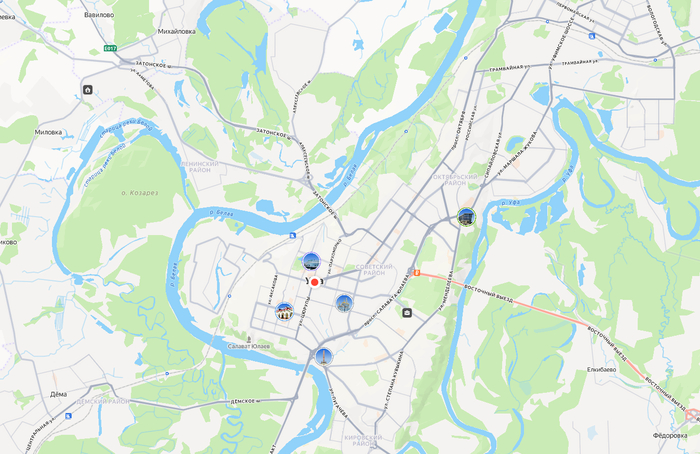Open the landmark photo pin in Октябрьский район
This screenshot has width=700, height=454.
(x=466, y=216)
